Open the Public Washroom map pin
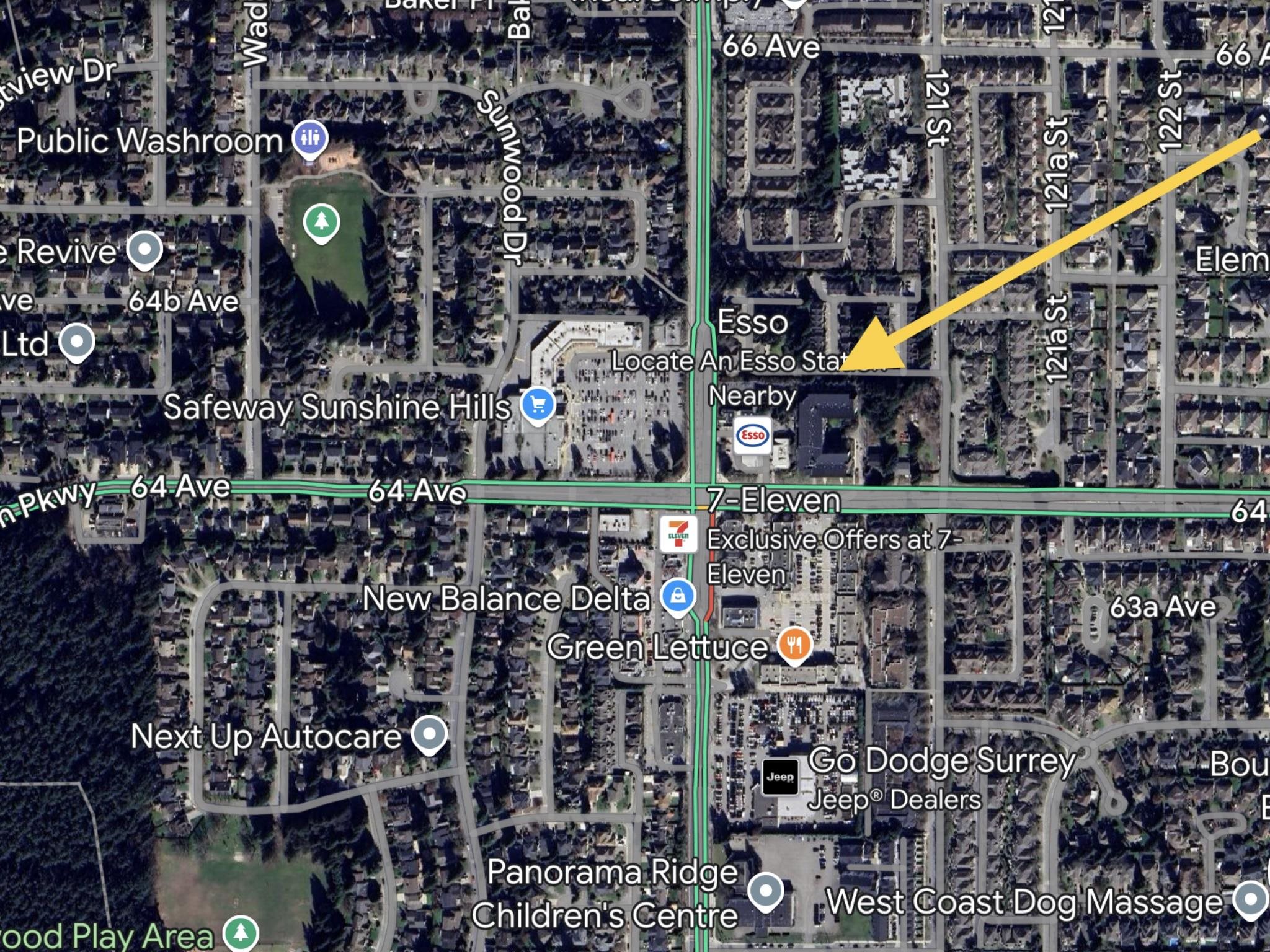1270x952 pixels. 311,139
